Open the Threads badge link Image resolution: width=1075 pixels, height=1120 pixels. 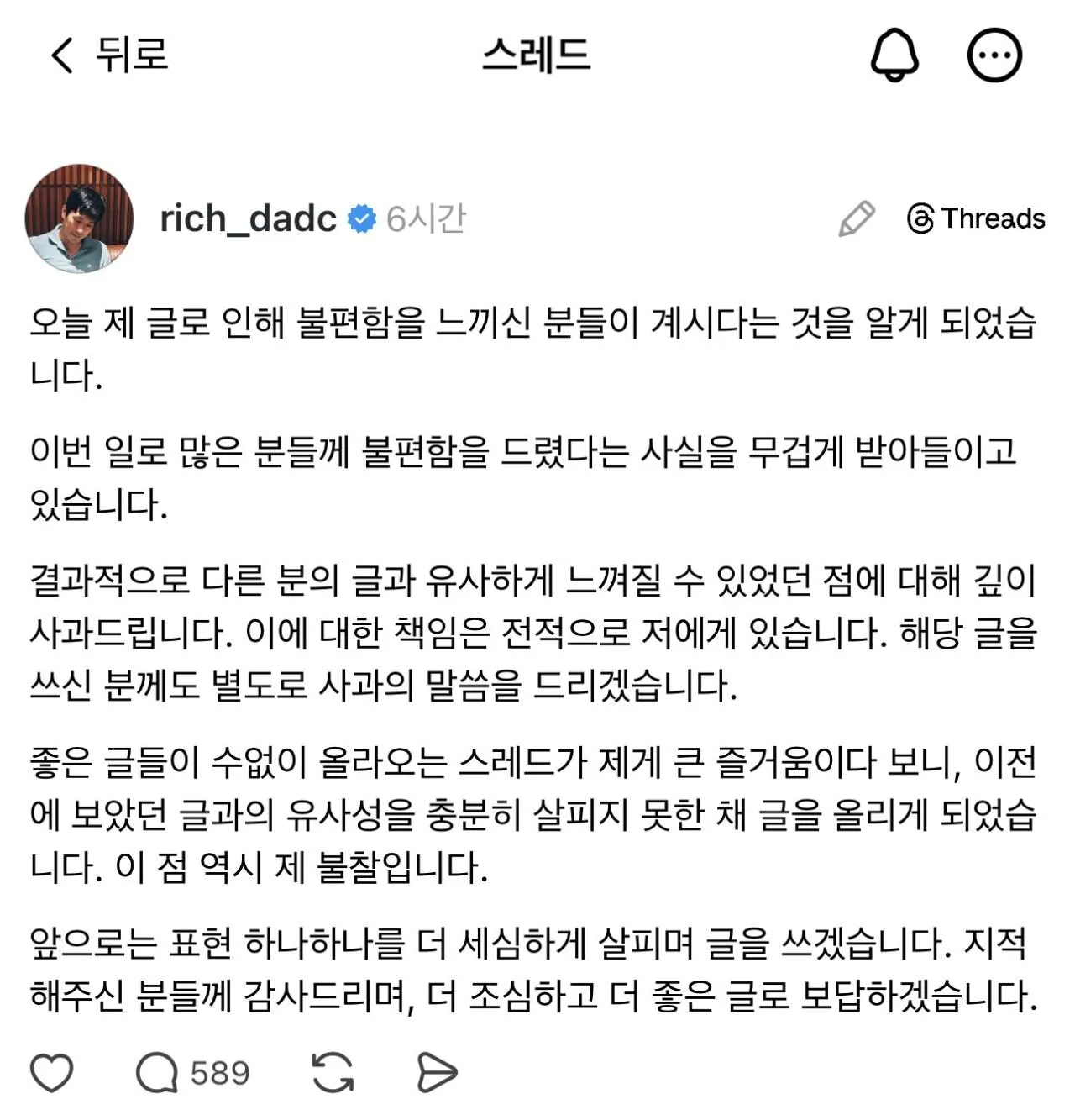(976, 218)
